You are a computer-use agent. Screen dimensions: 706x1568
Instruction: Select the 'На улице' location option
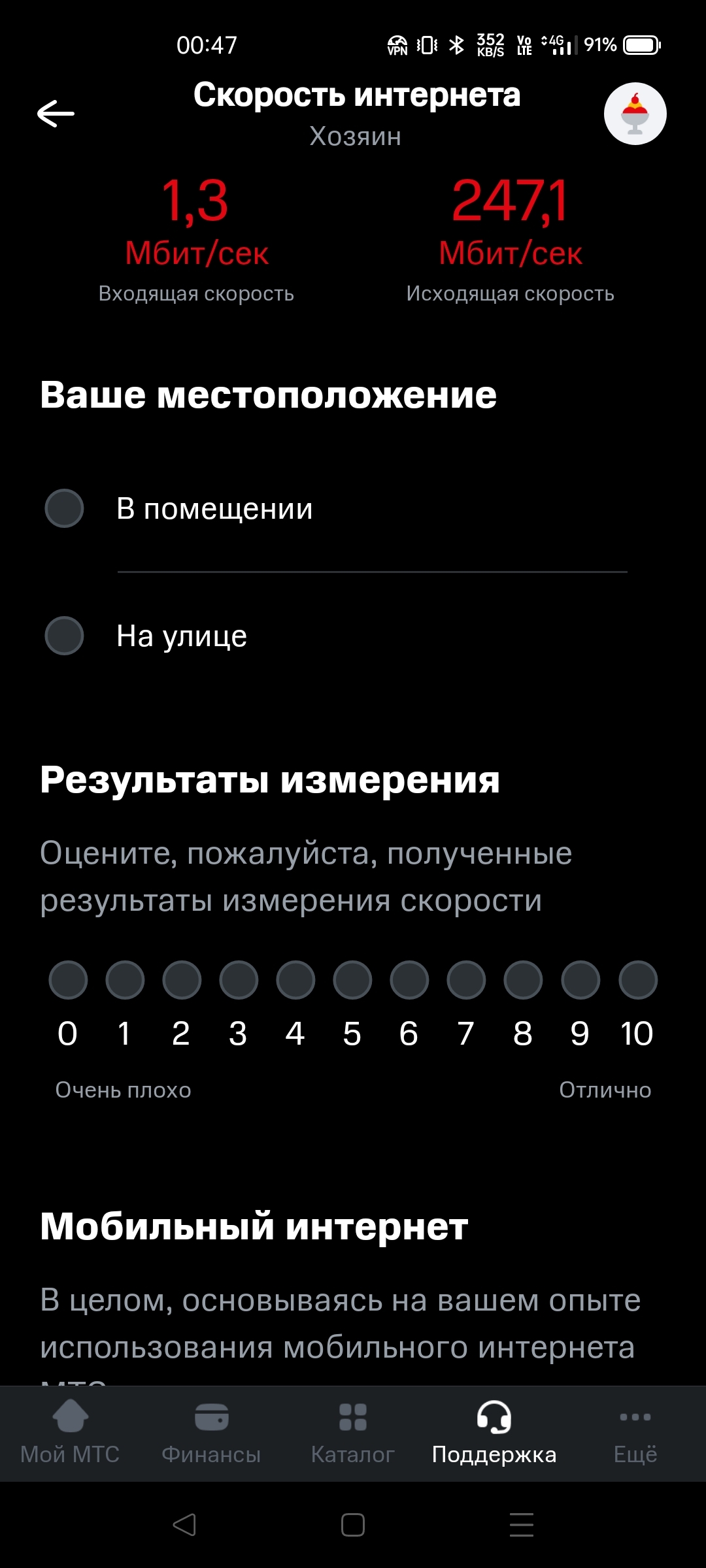pos(64,636)
